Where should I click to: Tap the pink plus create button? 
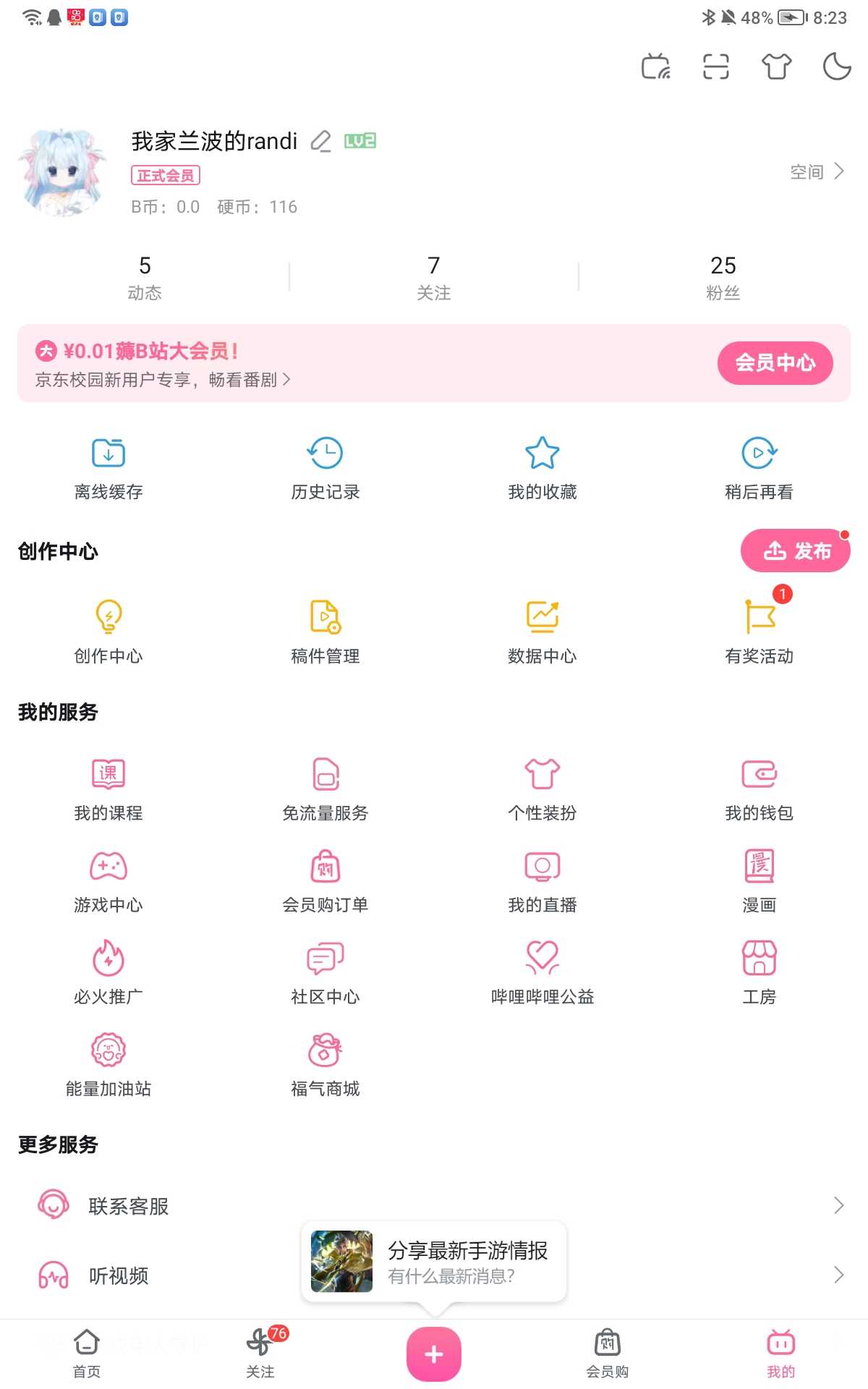pos(434,1354)
